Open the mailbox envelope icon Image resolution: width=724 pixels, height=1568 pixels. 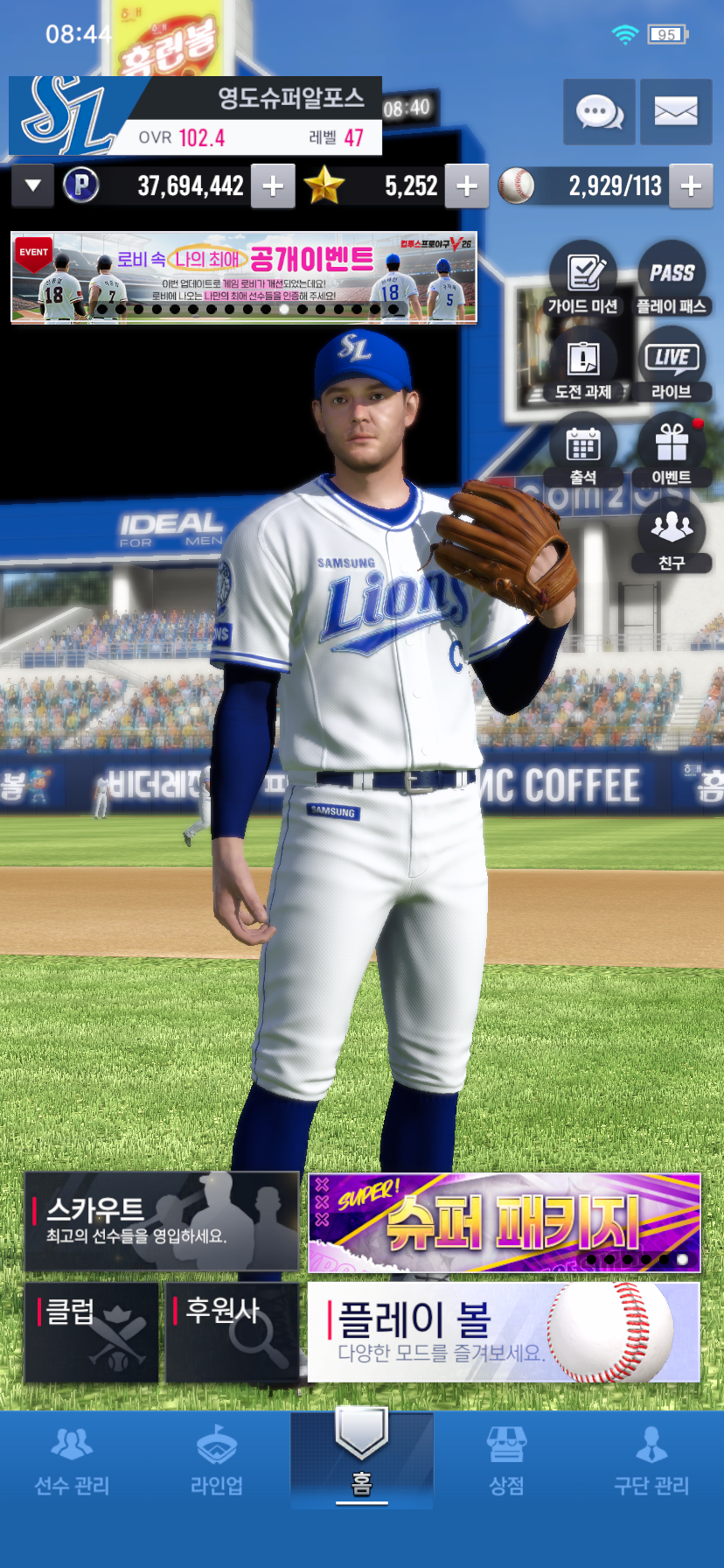click(x=675, y=112)
